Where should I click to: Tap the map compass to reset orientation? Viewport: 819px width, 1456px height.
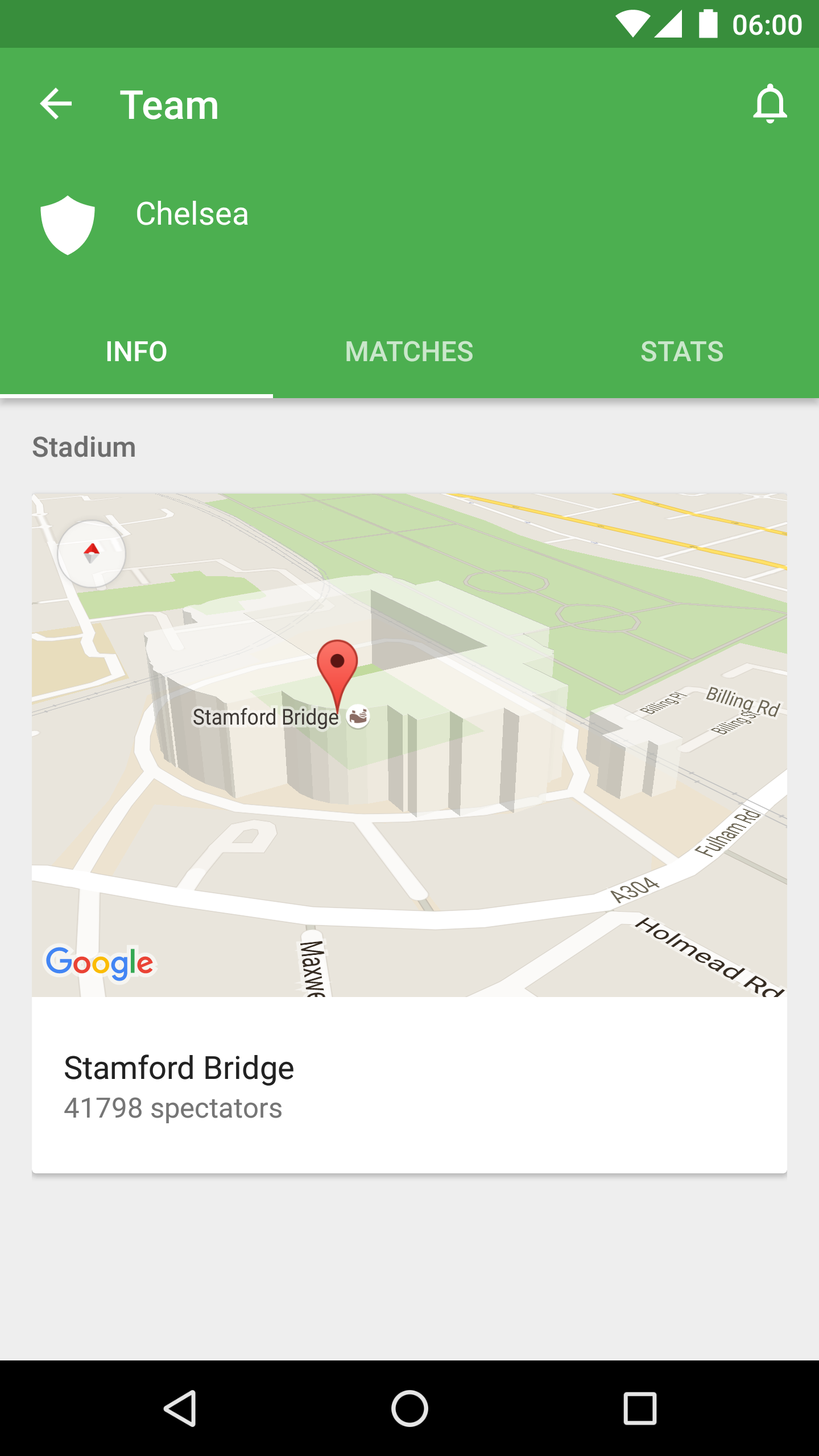[x=92, y=553]
